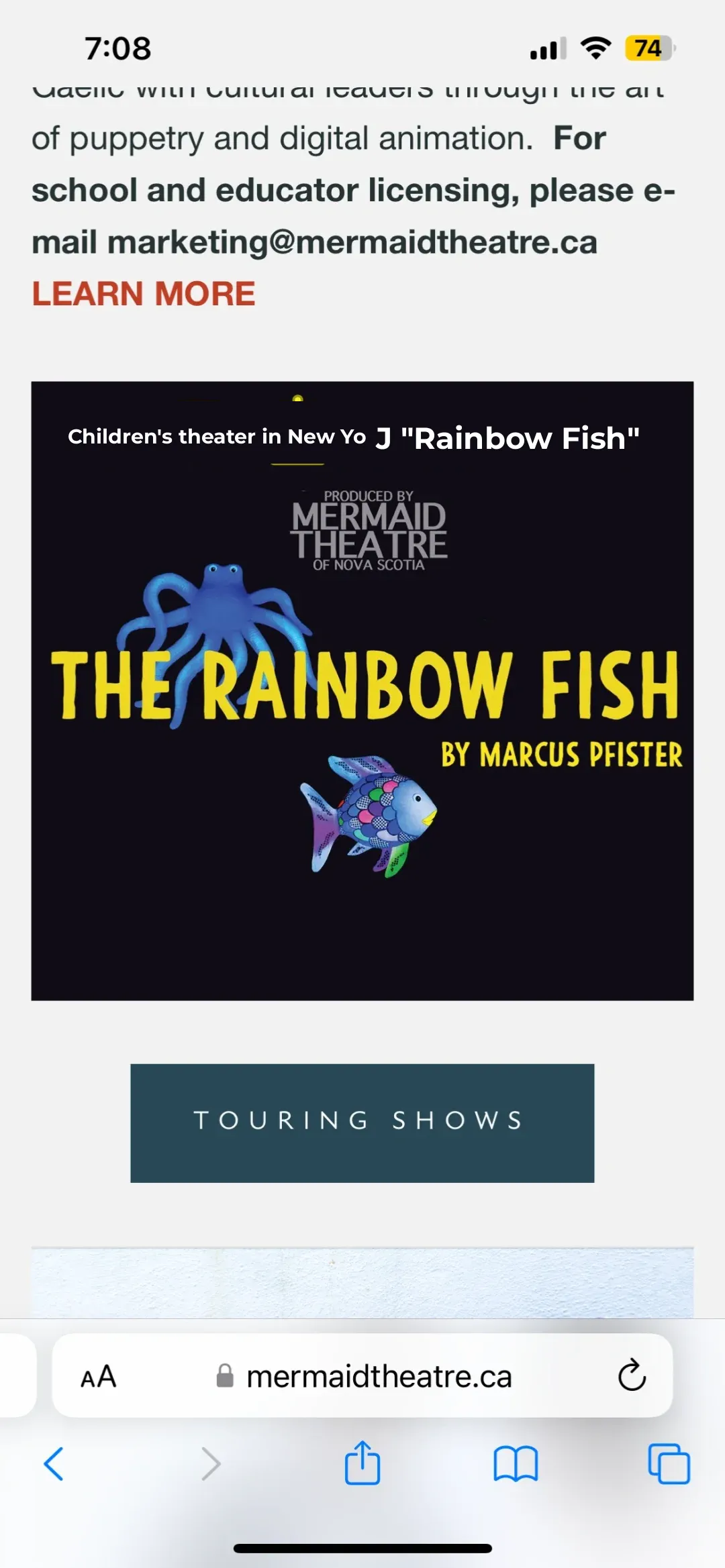This screenshot has height=1568, width=725.
Task: Select the TOURING SHOWS section
Action: pos(362,1122)
